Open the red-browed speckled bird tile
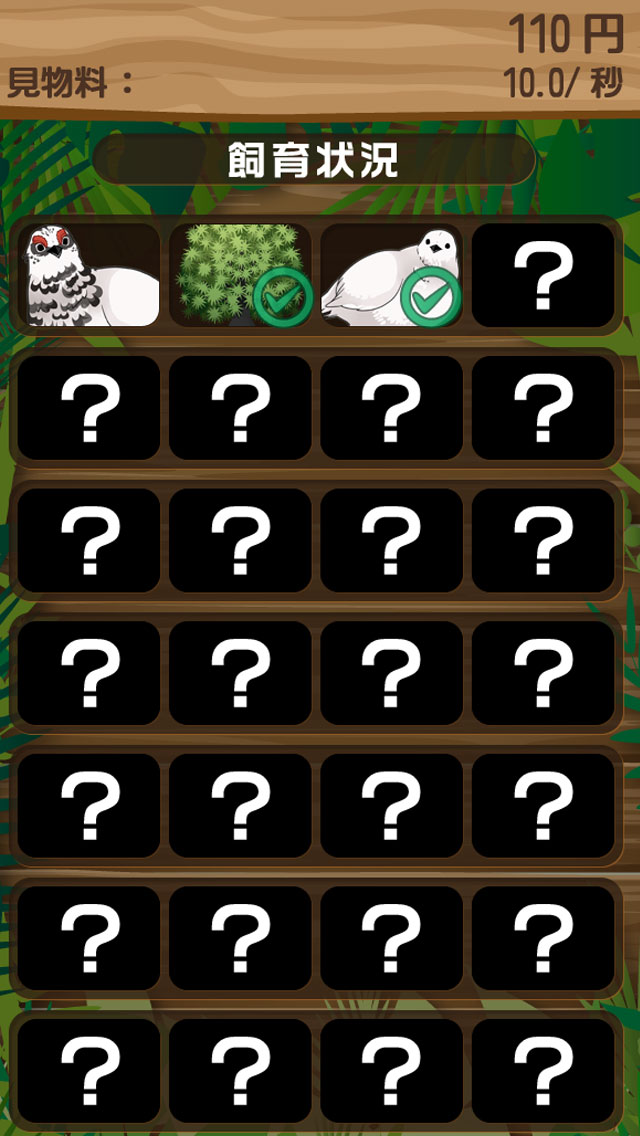 (x=90, y=275)
